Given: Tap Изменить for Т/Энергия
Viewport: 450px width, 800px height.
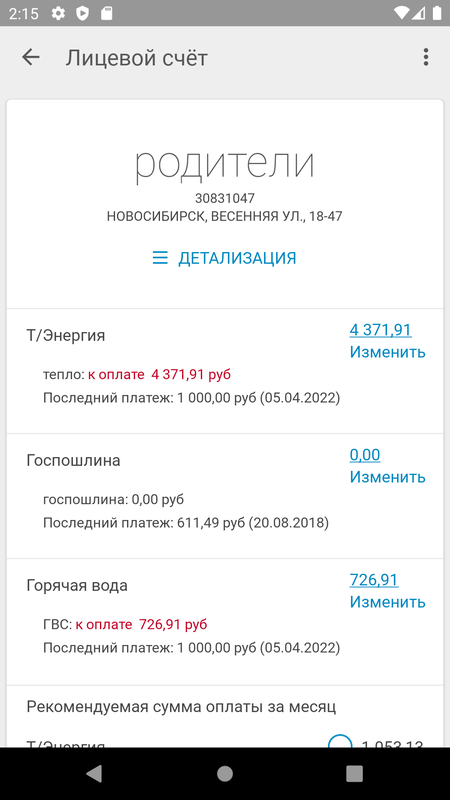Looking at the screenshot, I should (387, 352).
